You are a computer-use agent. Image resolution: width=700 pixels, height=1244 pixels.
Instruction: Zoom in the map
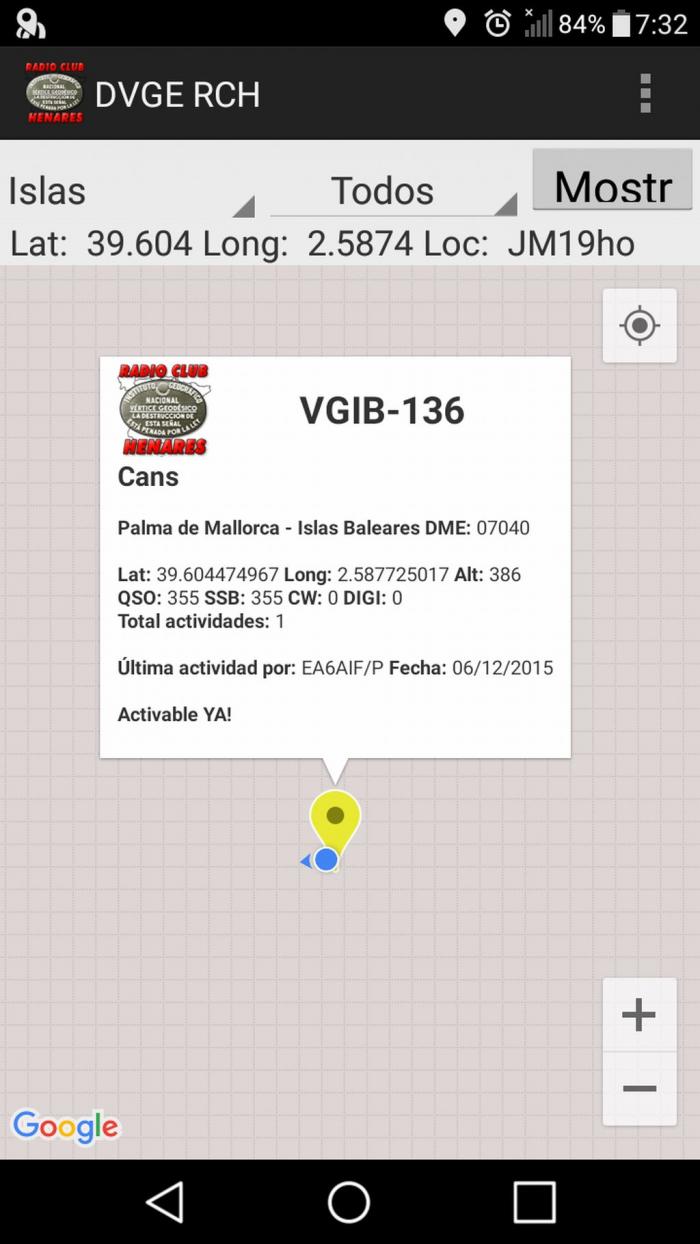coord(639,1015)
